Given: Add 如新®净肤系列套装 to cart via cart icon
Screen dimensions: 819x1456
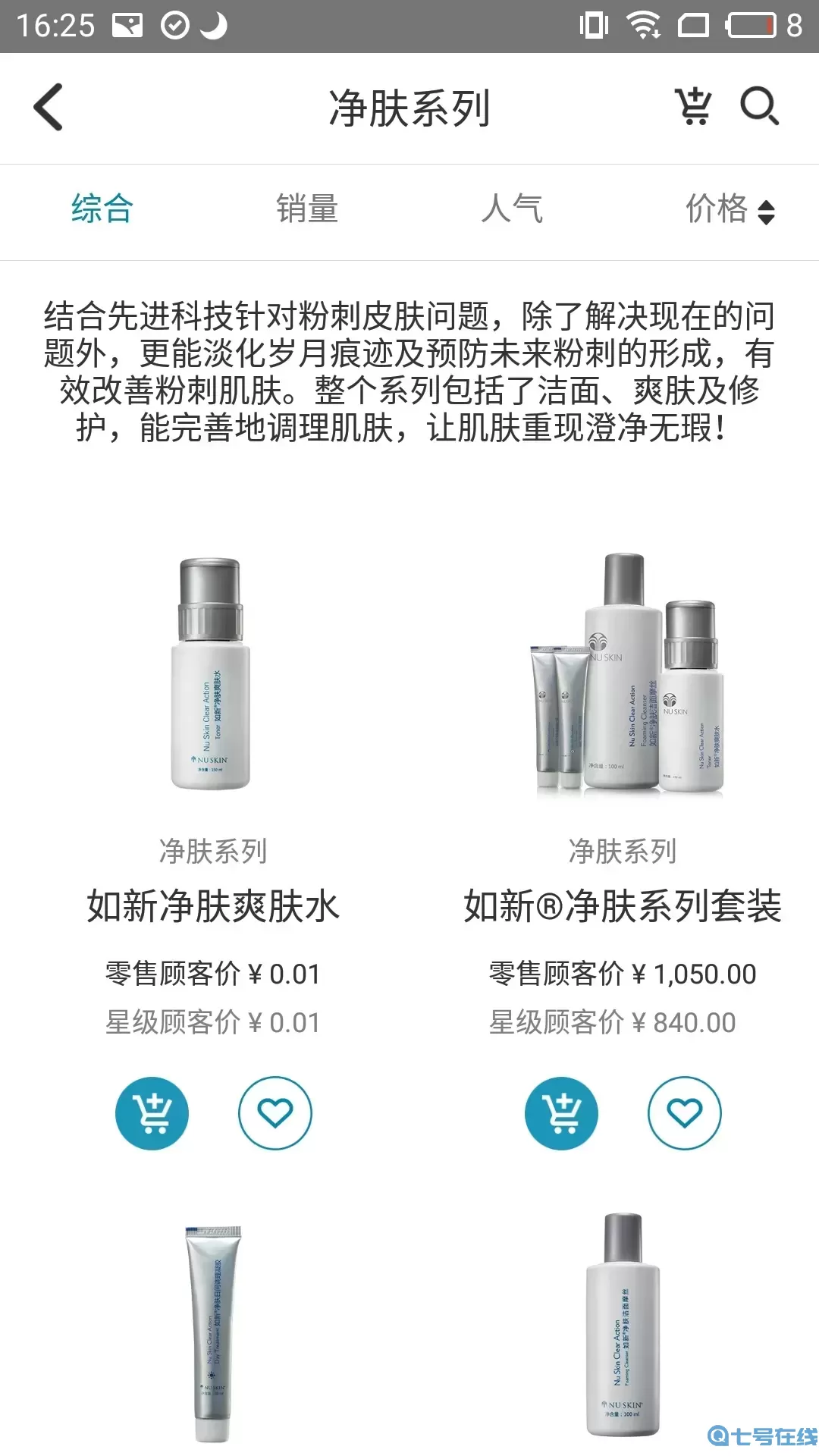Looking at the screenshot, I should (561, 1112).
